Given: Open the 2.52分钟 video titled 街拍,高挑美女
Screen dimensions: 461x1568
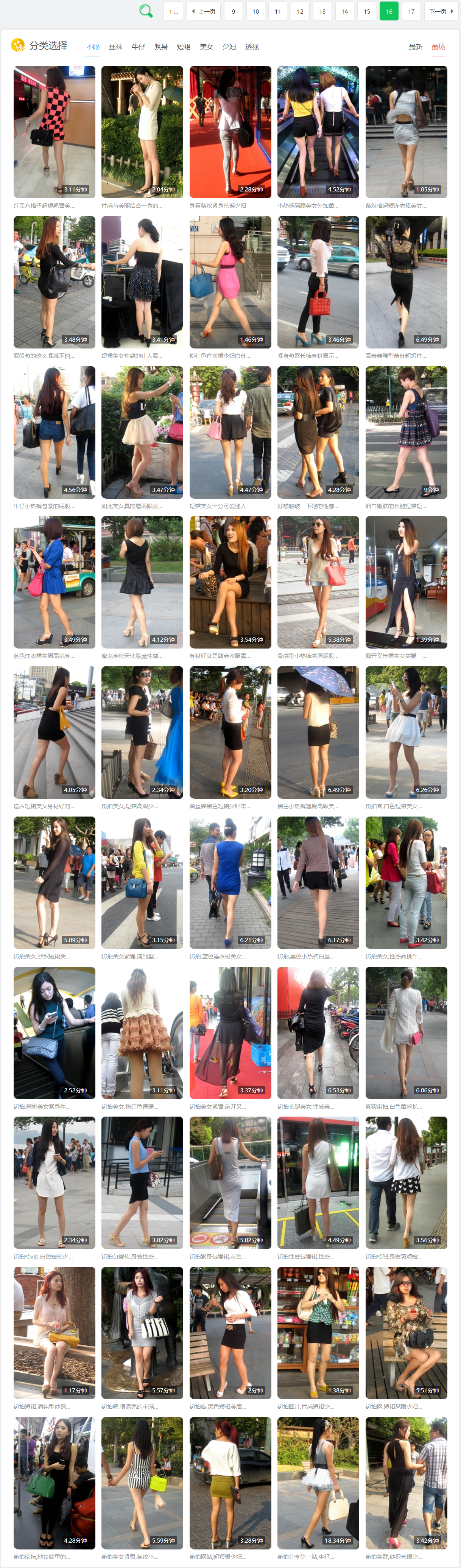Looking at the screenshot, I should click(54, 1032).
